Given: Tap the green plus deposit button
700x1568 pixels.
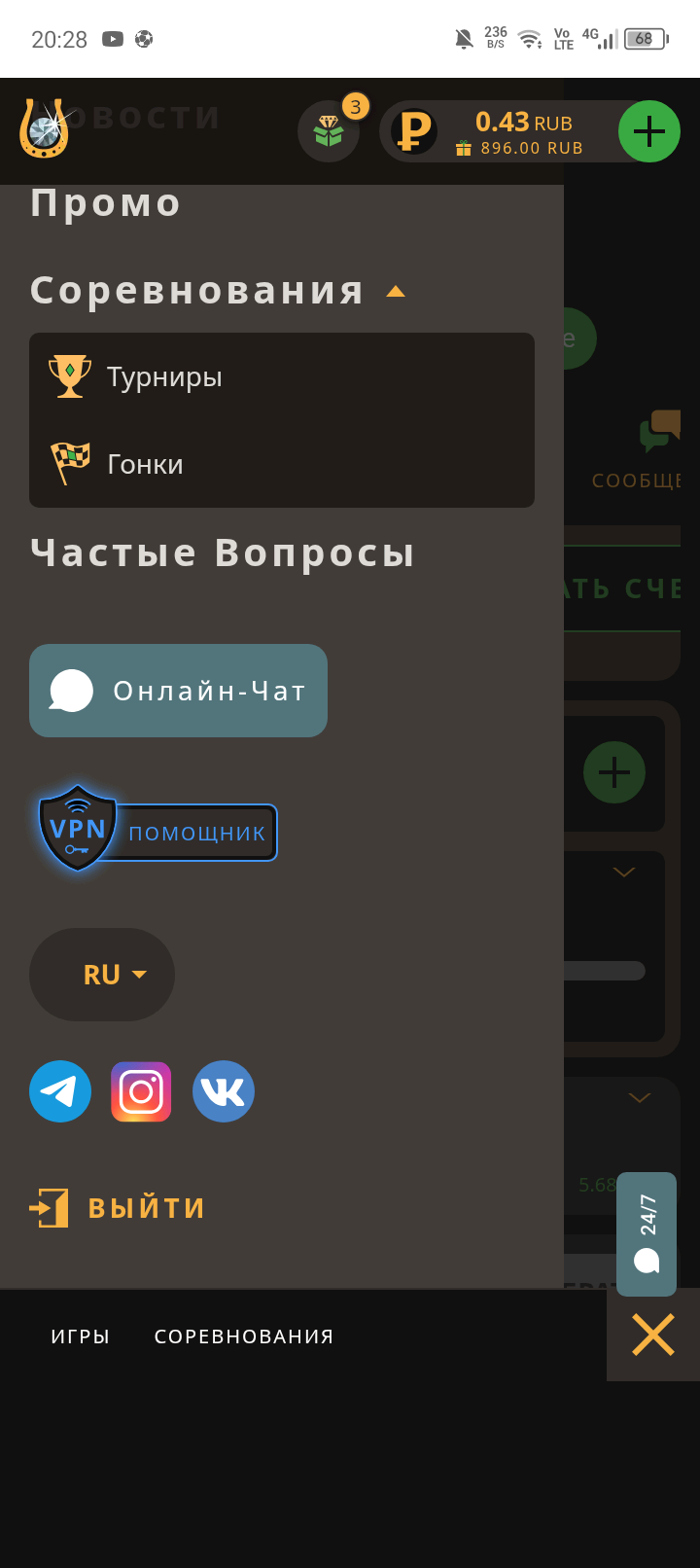Looking at the screenshot, I should tap(648, 131).
